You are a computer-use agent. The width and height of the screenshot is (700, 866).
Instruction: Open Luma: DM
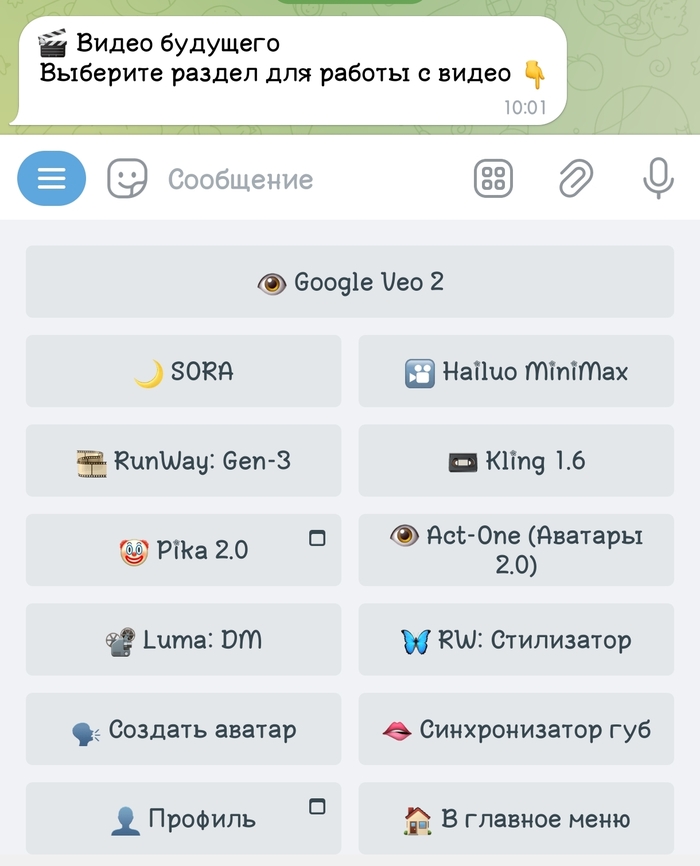tap(183, 640)
